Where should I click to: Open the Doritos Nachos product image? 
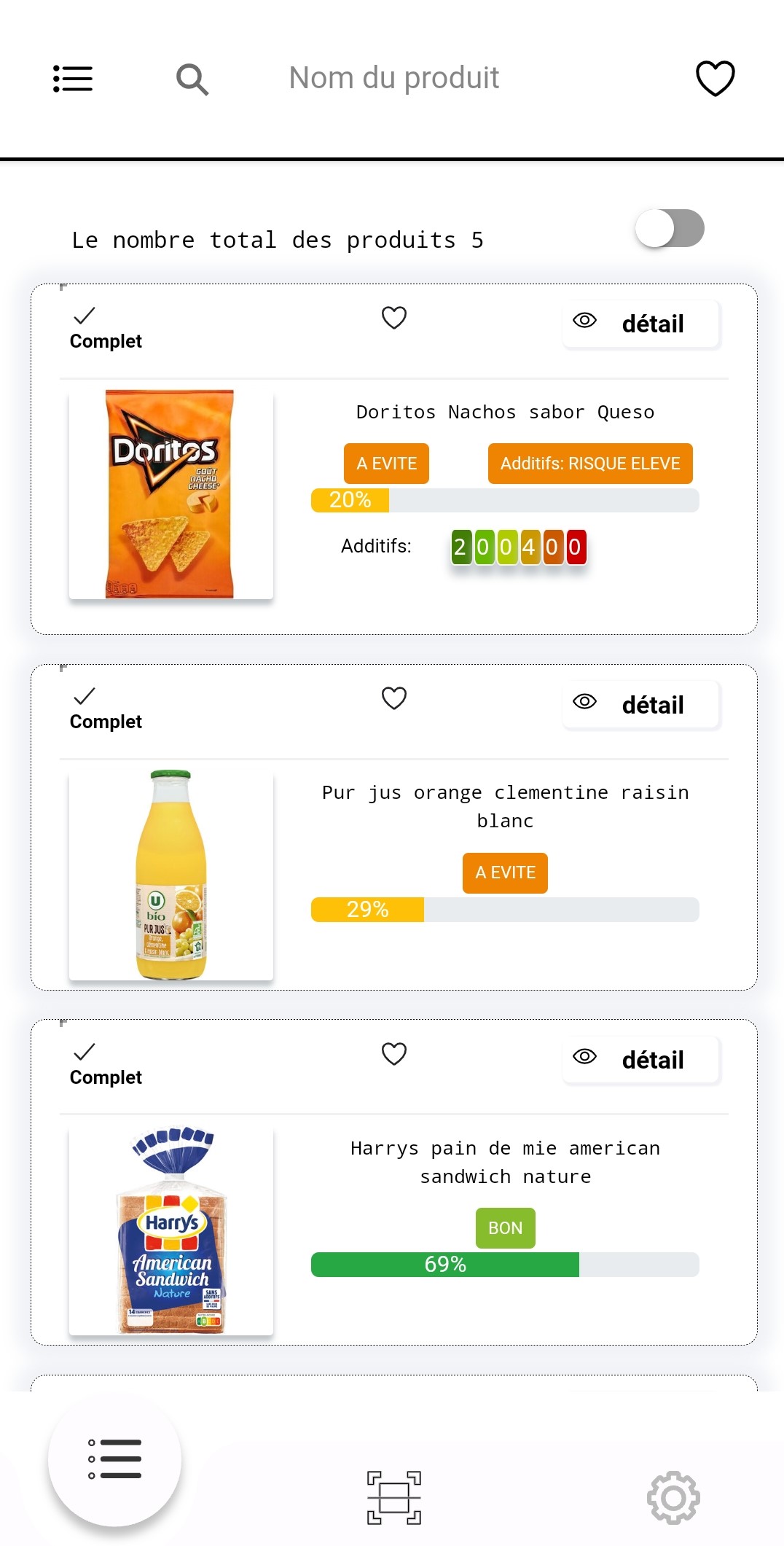[x=171, y=494]
